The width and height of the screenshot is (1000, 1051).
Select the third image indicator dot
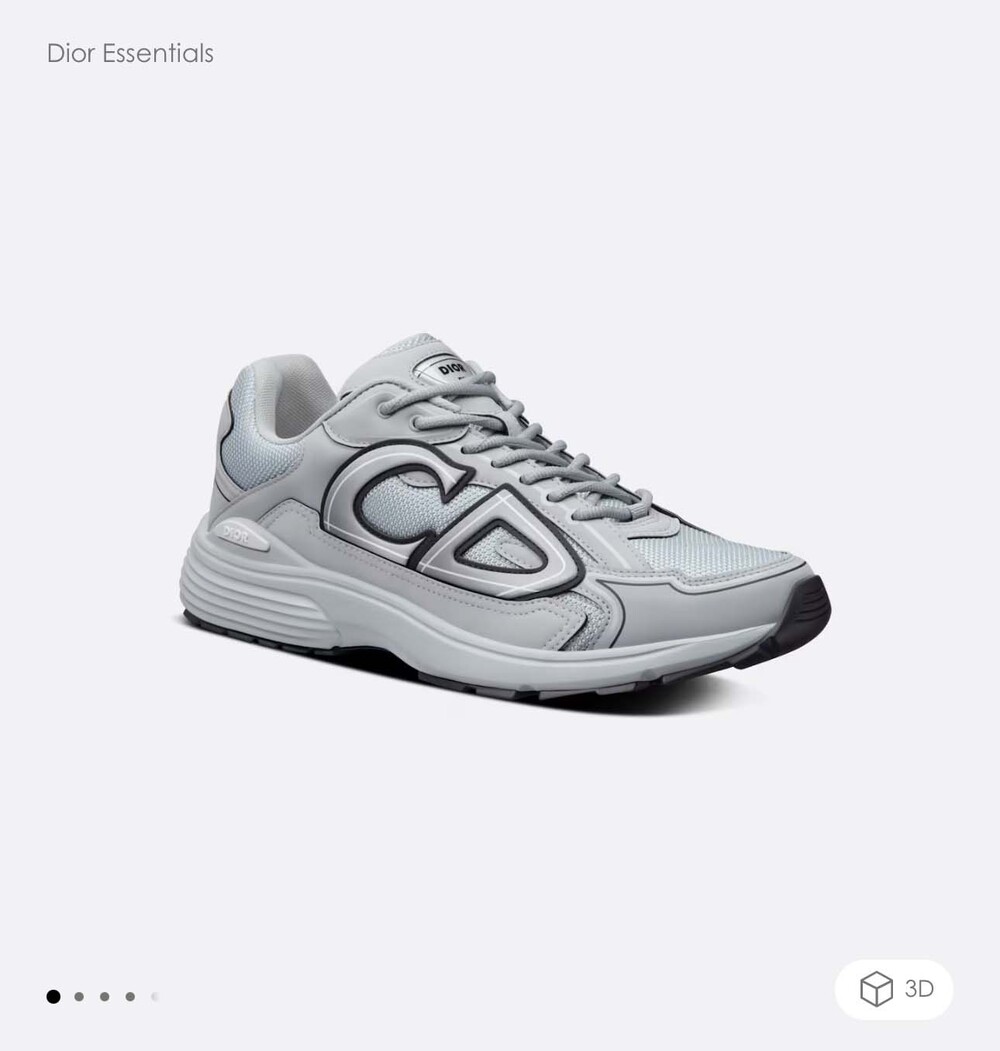click(x=104, y=996)
